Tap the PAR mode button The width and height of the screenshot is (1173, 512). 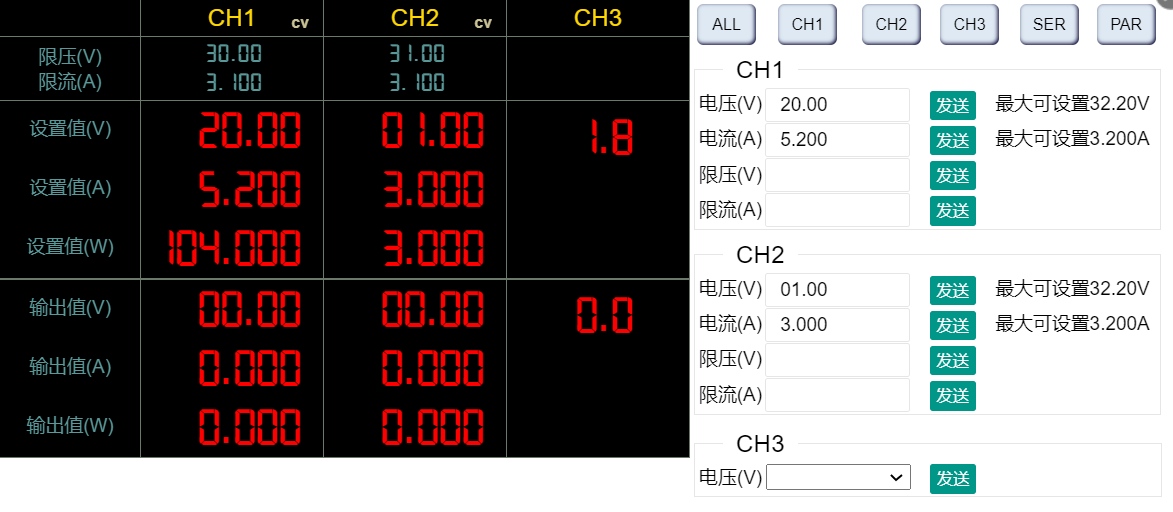click(1126, 24)
